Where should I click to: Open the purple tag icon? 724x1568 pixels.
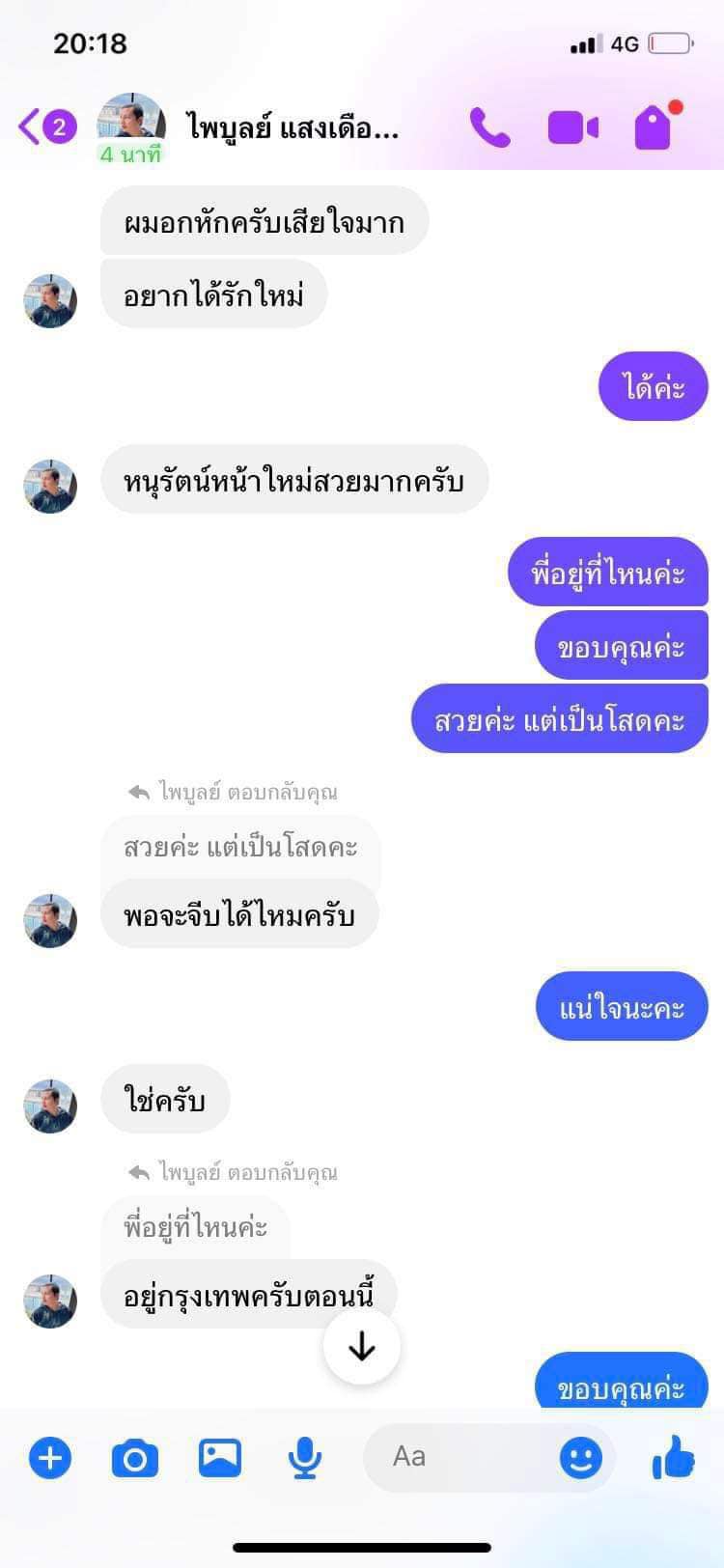point(654,126)
